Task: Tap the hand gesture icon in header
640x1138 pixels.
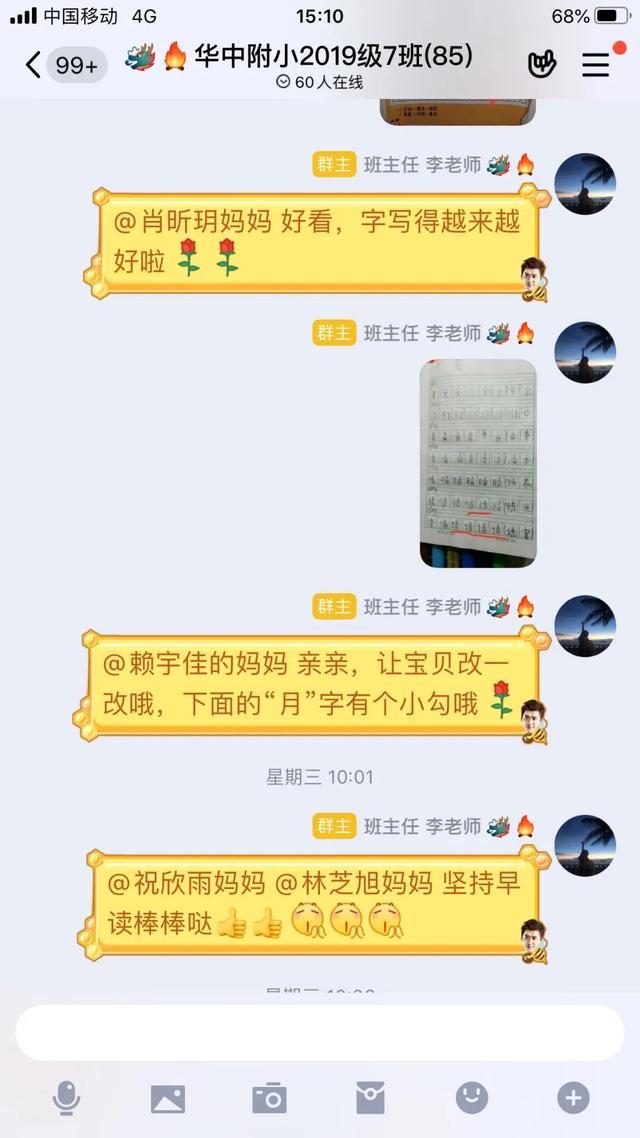Action: click(x=542, y=65)
